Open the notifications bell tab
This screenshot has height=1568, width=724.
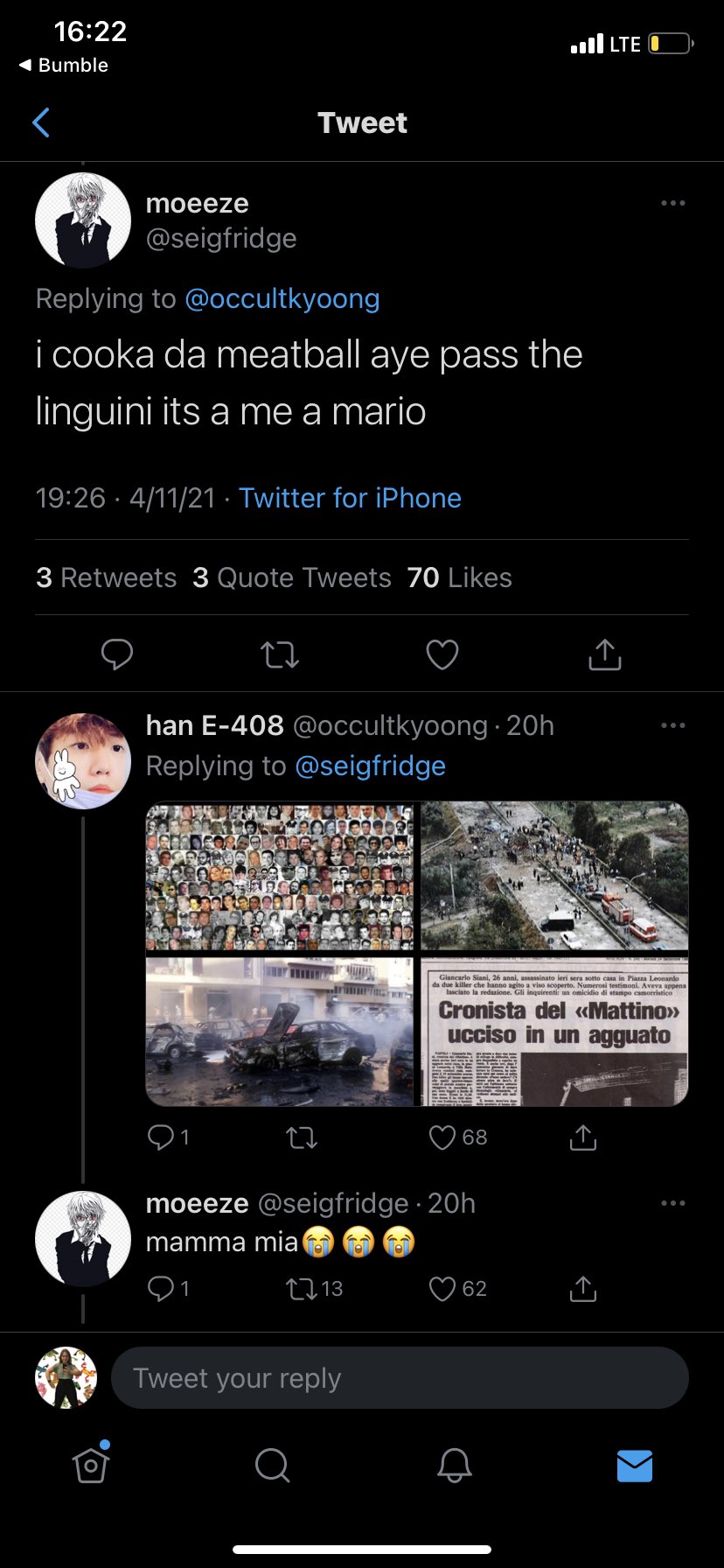(454, 1465)
